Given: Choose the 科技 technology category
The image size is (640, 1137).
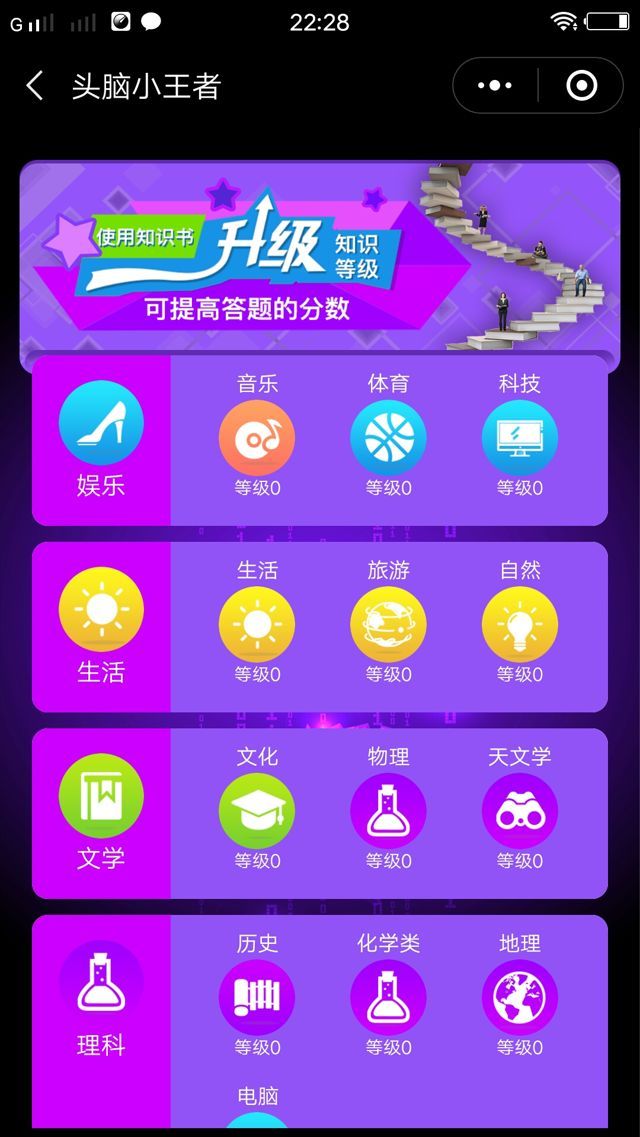Looking at the screenshot, I should [520, 438].
